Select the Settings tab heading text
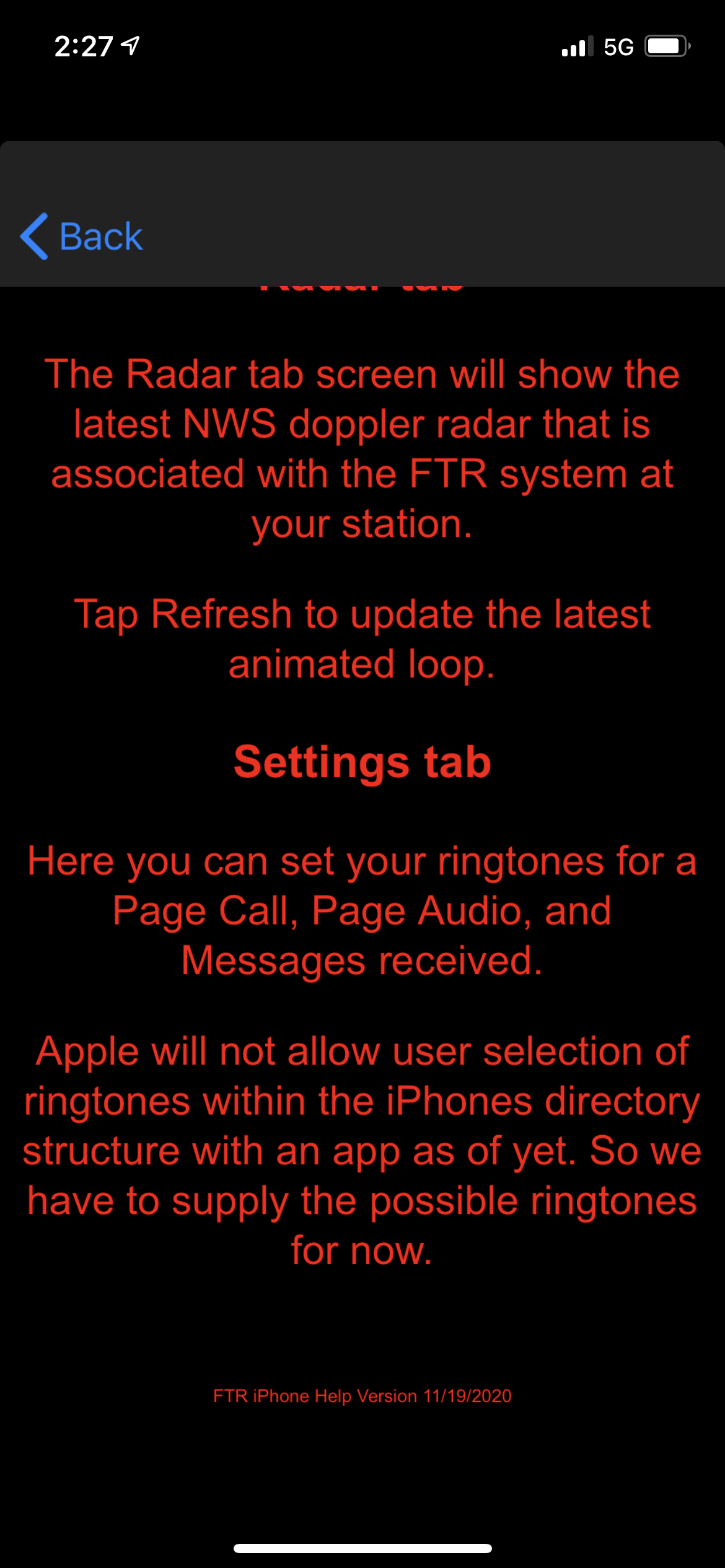This screenshot has height=1568, width=725. coord(362,761)
